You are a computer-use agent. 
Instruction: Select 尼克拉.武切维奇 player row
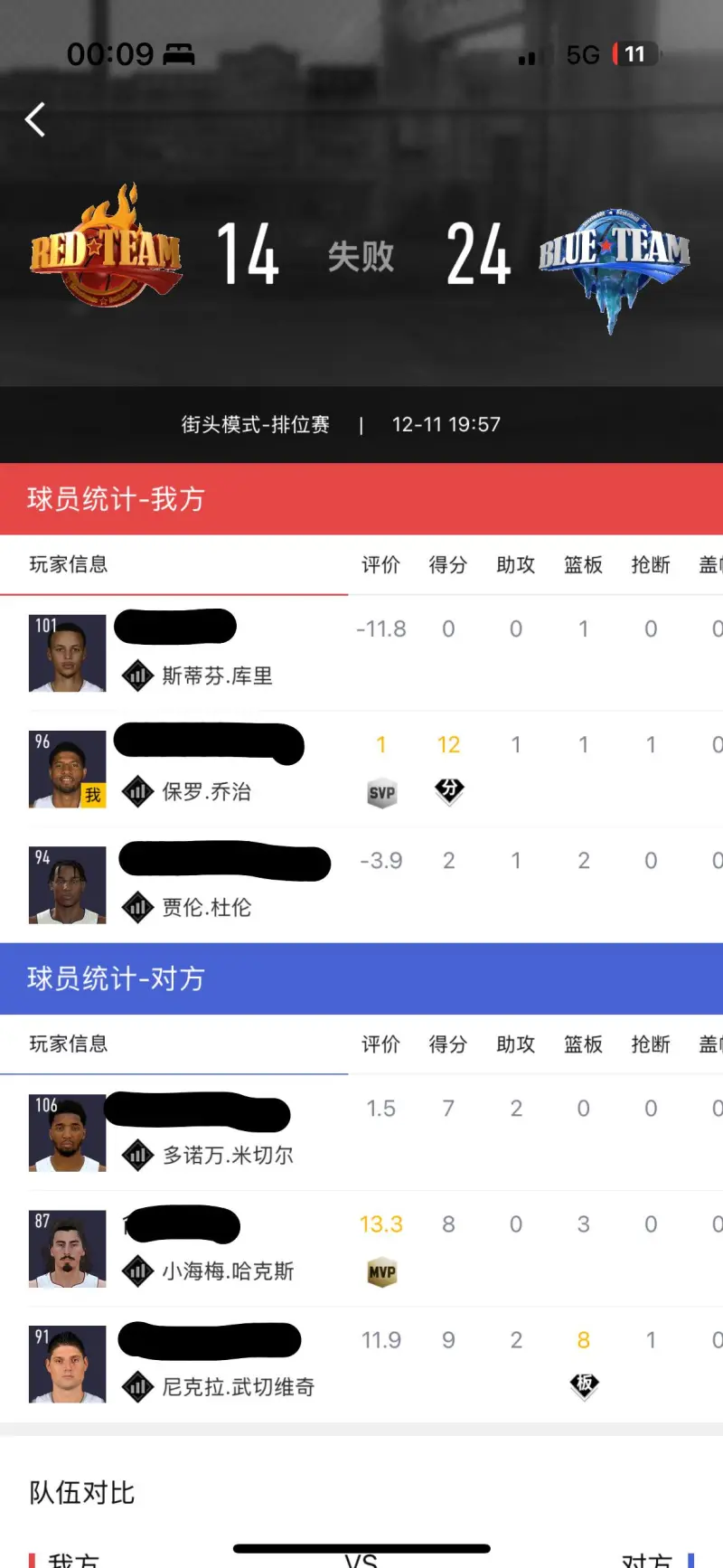coord(238,1386)
